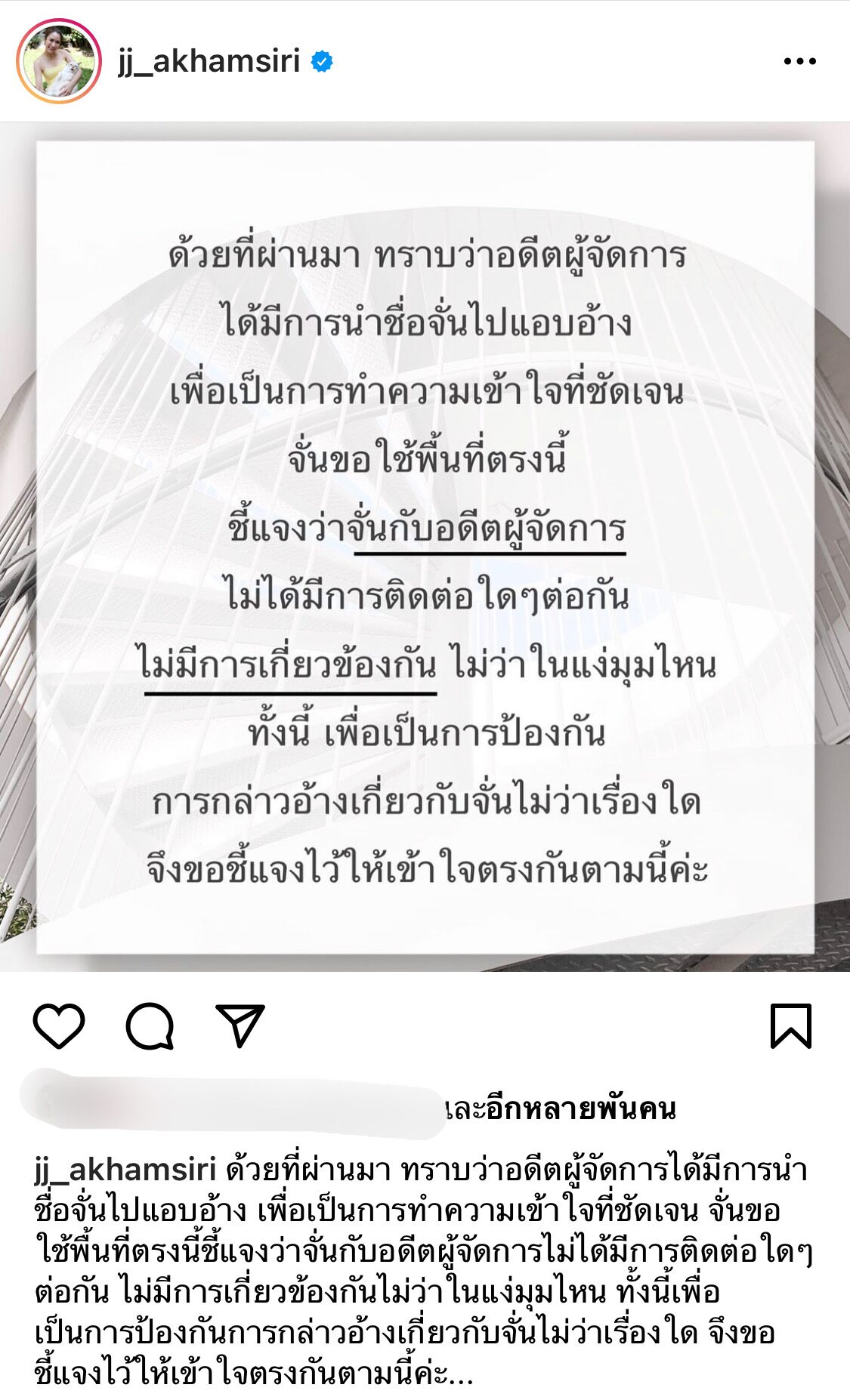Open the posted statement image
850x1400 pixels.
425,547
